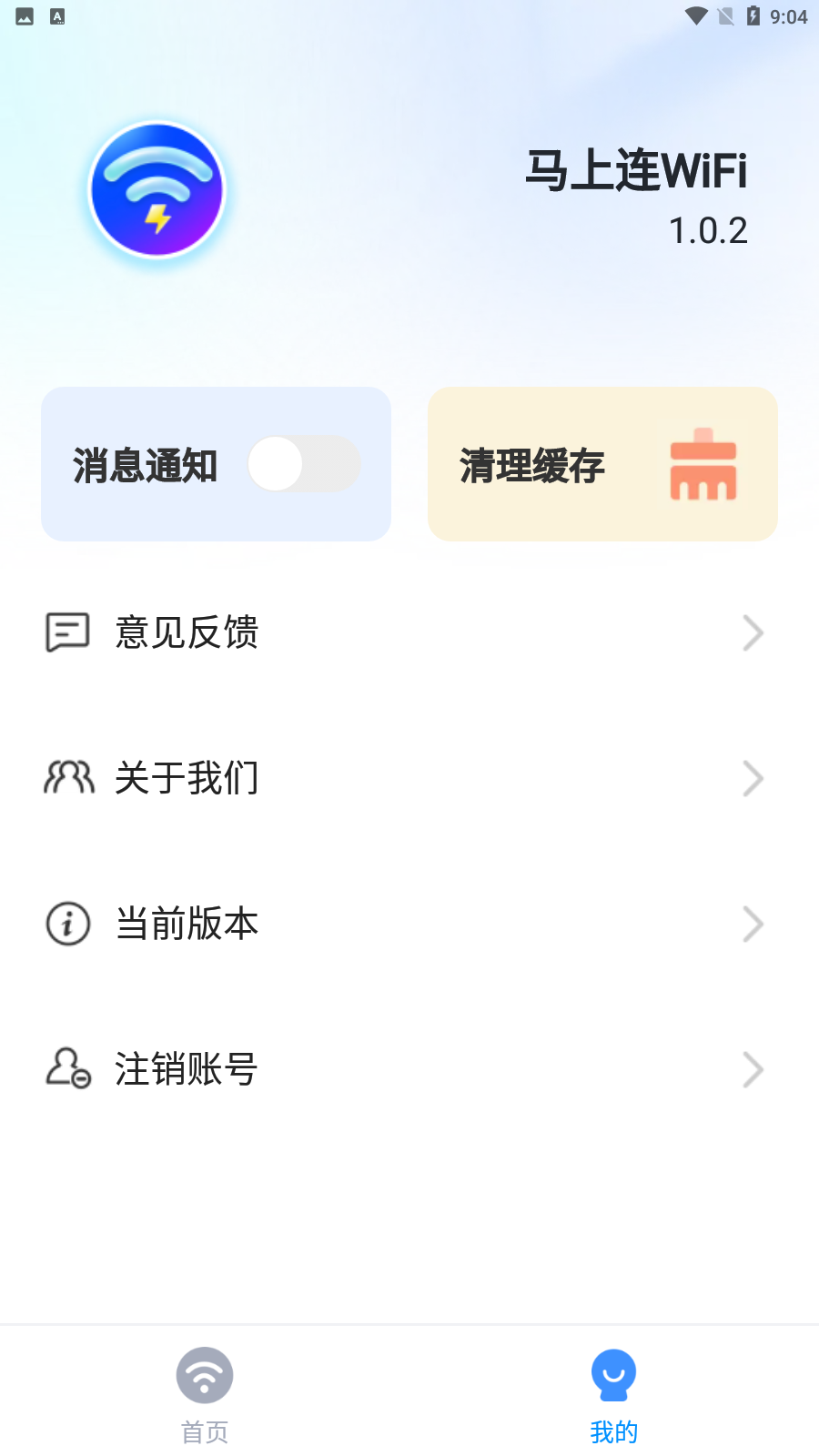
Task: Switch to the 首页 tab
Action: (205, 1394)
